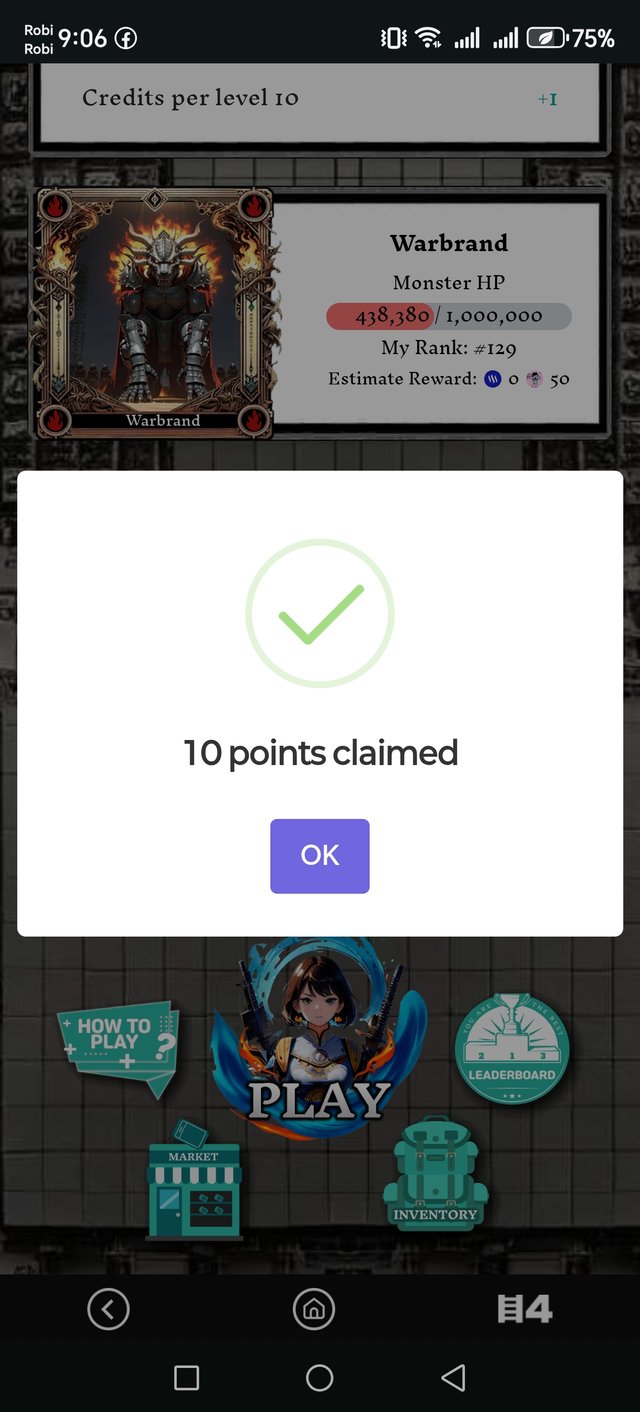Open the Warbrand monster card
This screenshot has width=640, height=1412.
click(154, 312)
